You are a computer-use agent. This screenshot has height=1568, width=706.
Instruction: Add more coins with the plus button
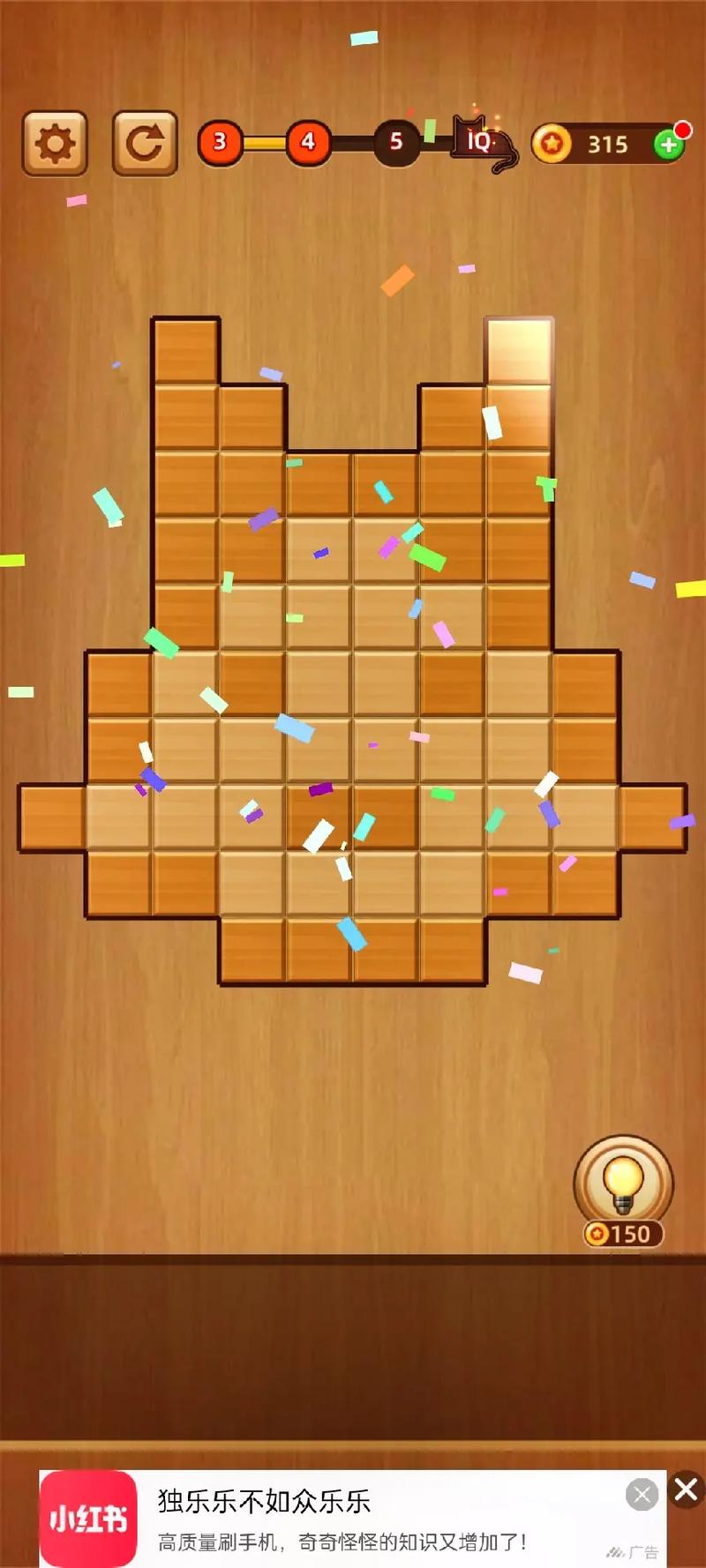(x=669, y=145)
